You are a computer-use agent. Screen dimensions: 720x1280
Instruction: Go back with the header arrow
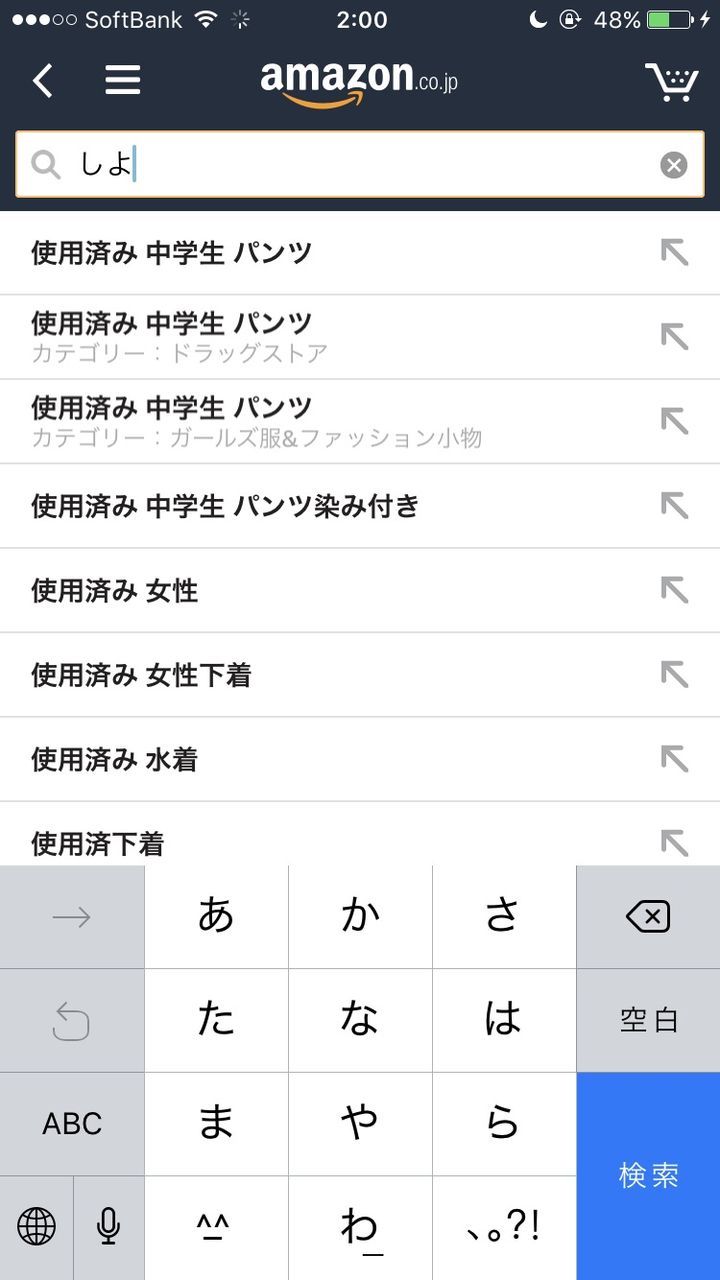click(42, 80)
